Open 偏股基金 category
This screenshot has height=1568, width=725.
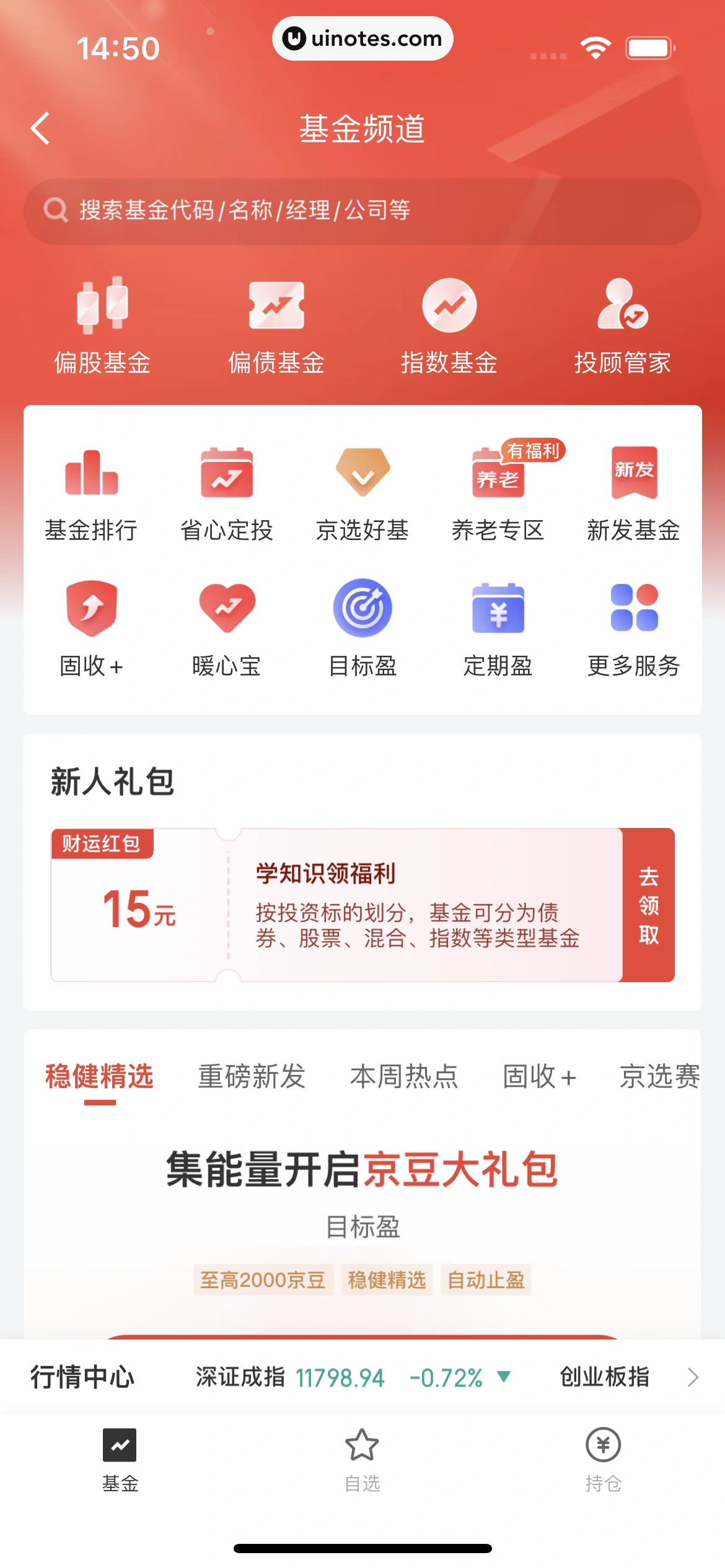point(102,326)
